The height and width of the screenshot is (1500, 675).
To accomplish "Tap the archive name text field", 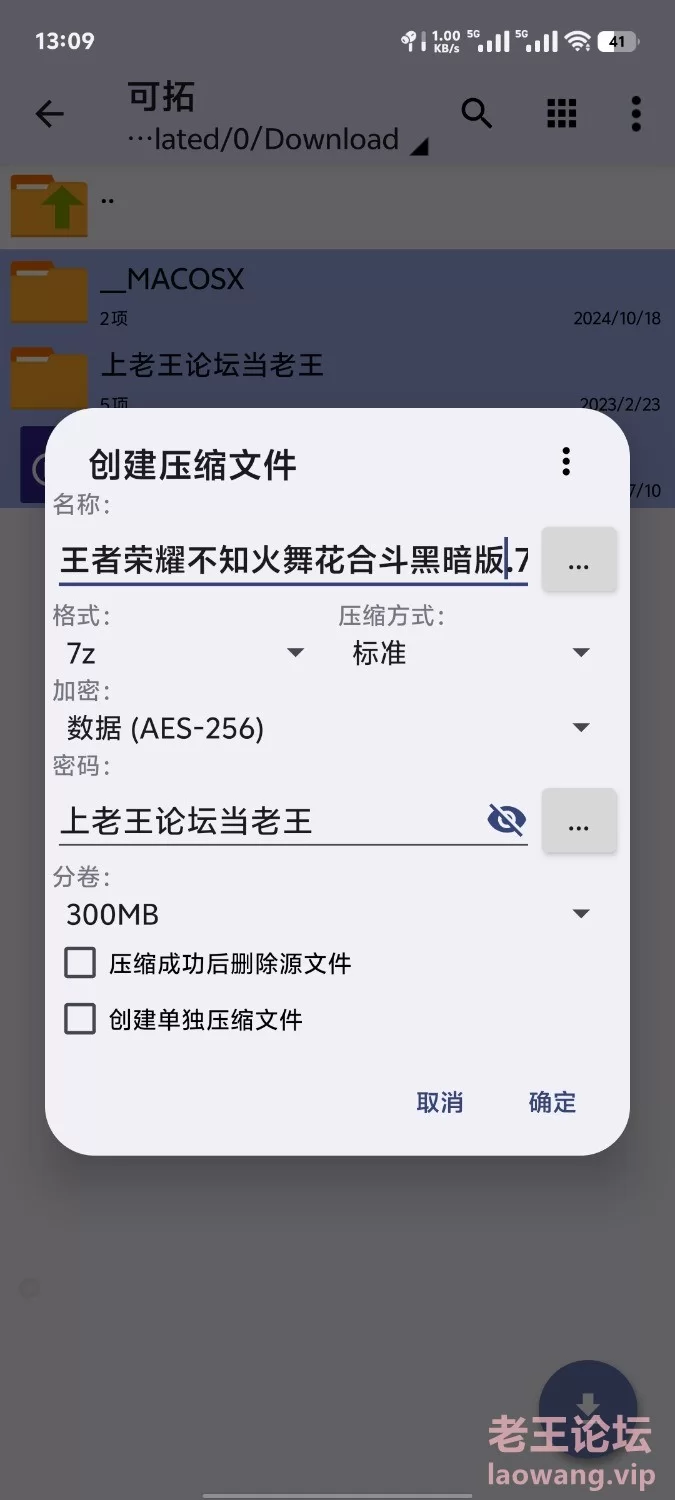I will pyautogui.click(x=293, y=559).
